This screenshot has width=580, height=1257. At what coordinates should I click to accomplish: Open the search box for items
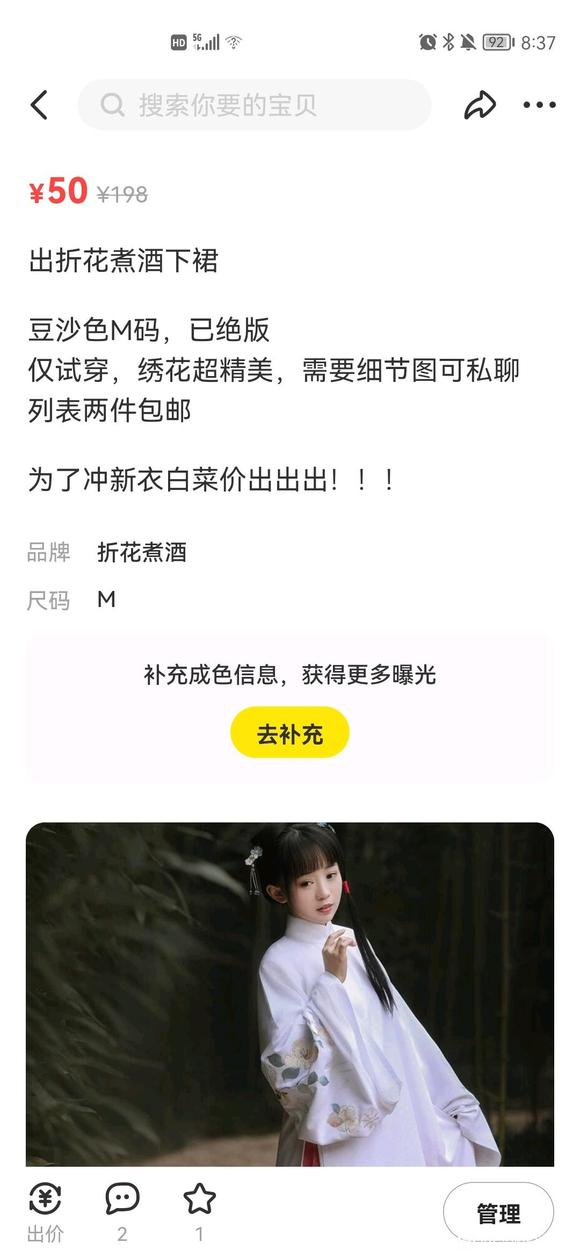click(x=254, y=105)
